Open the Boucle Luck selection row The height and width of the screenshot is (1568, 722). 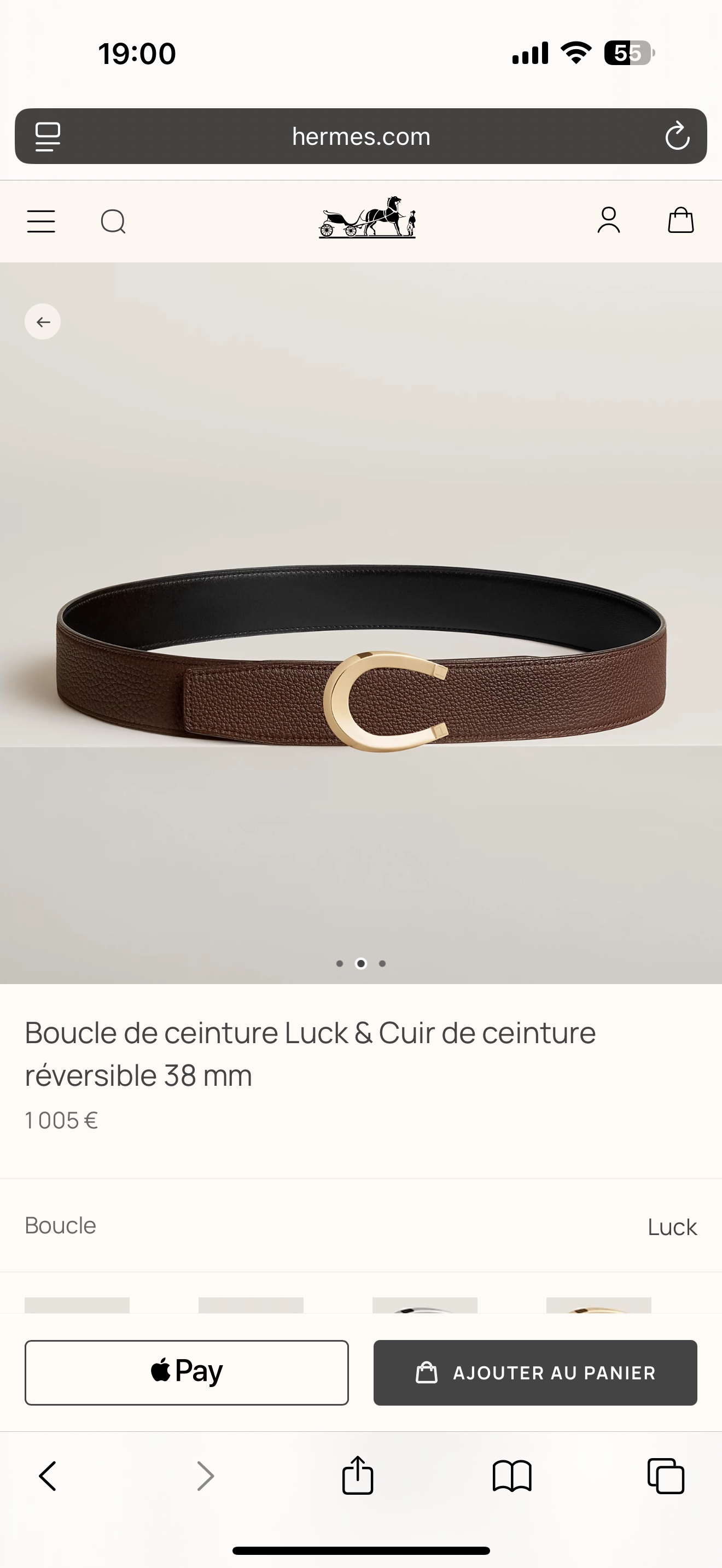[x=361, y=1226]
